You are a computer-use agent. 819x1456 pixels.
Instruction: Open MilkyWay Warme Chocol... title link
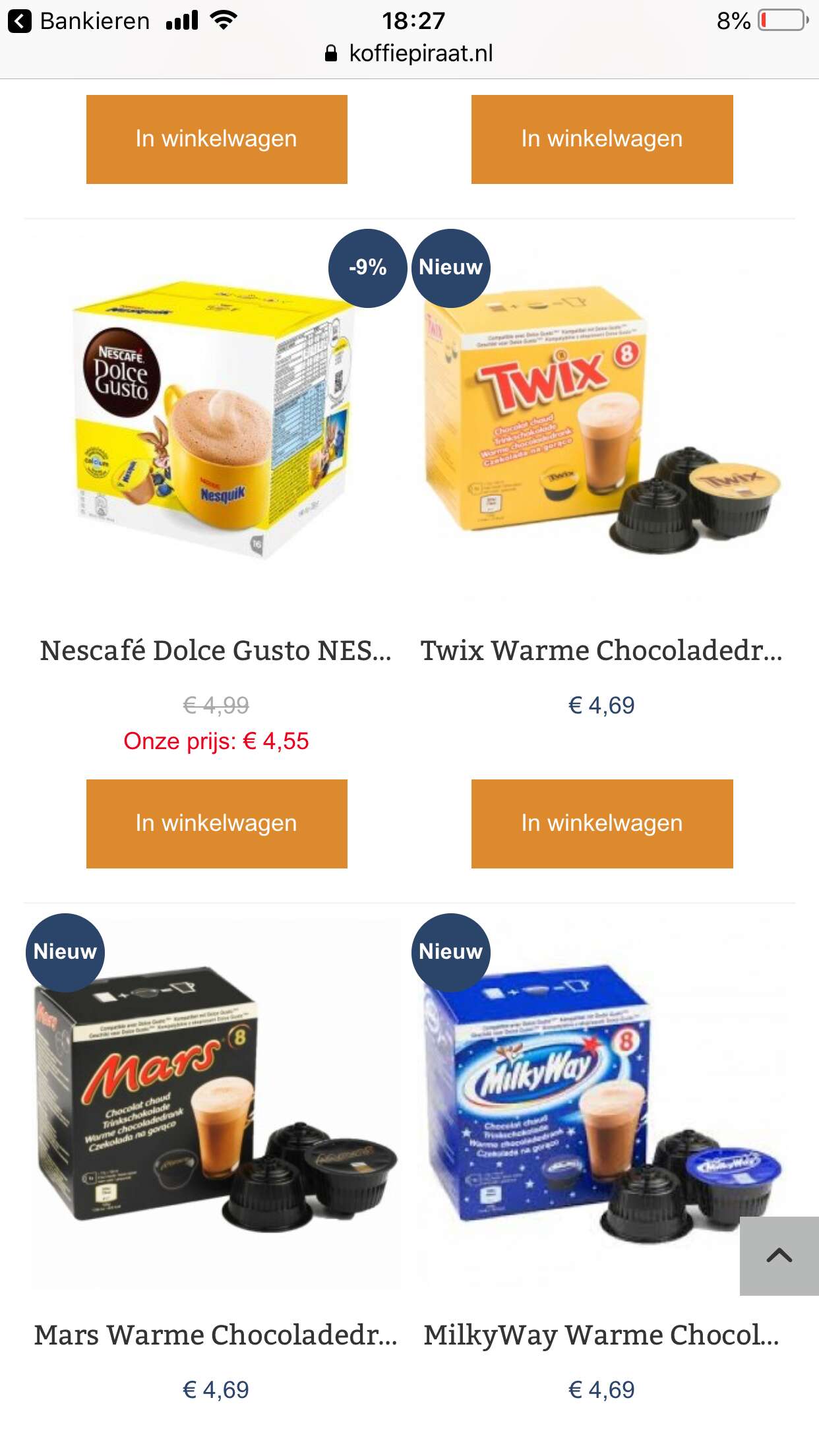click(602, 1335)
